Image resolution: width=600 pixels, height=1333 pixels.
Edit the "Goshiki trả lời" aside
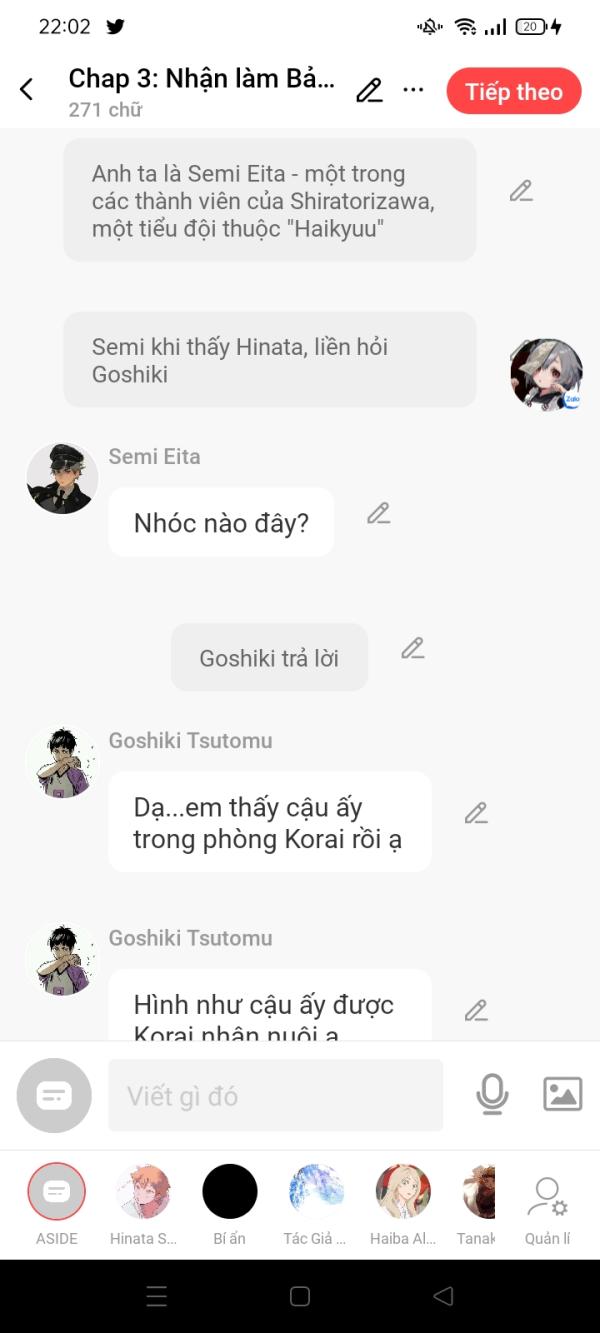click(x=413, y=648)
